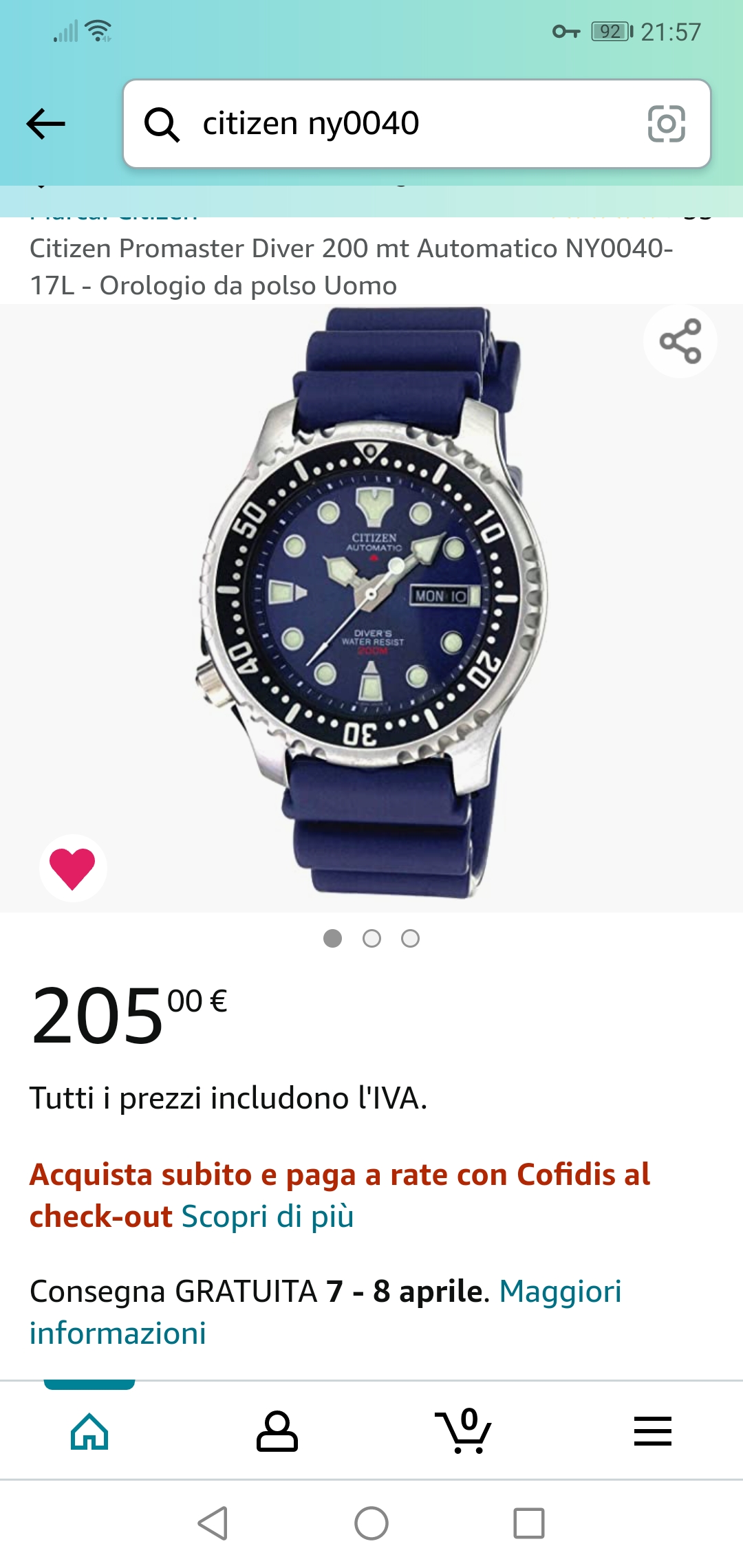Select the second image page dot

tap(371, 939)
